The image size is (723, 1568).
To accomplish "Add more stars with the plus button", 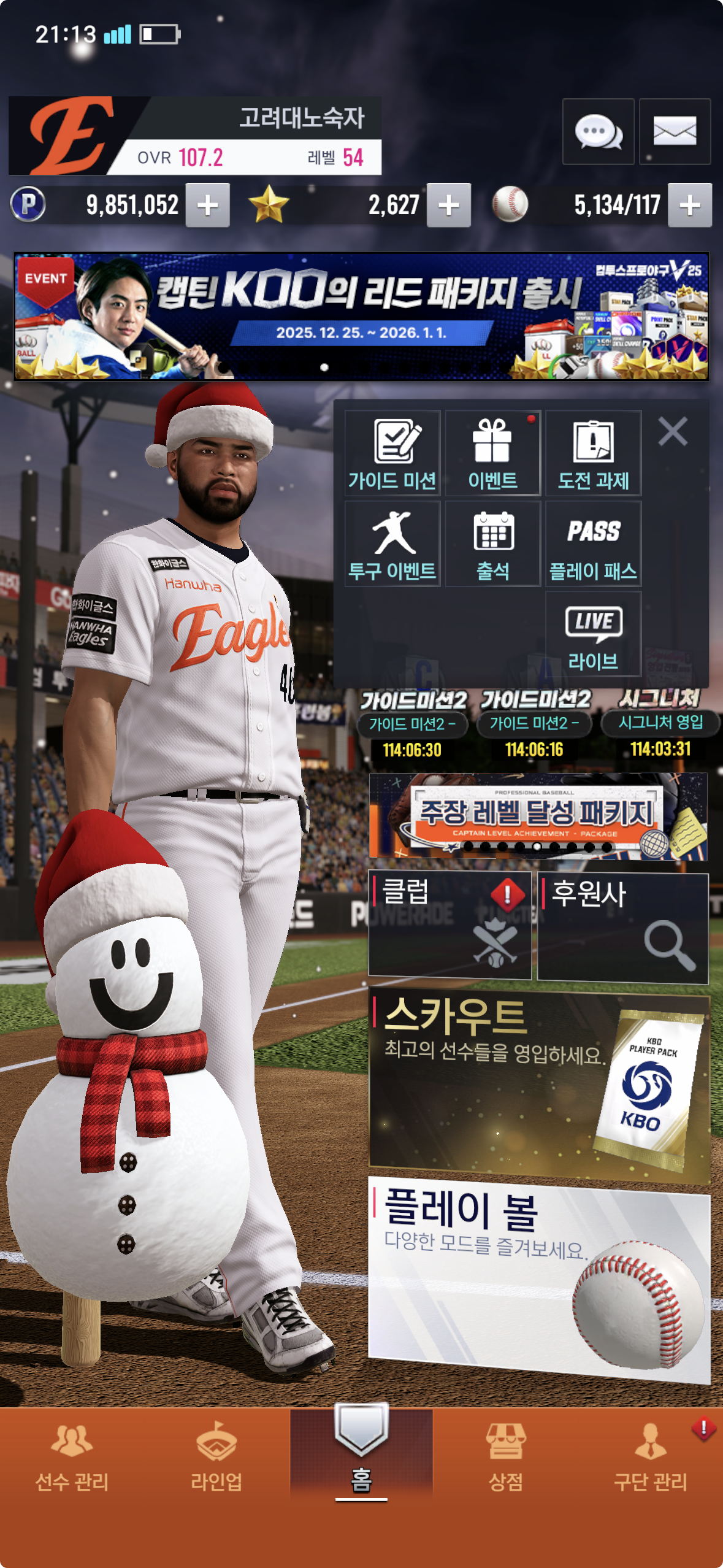I will [449, 205].
